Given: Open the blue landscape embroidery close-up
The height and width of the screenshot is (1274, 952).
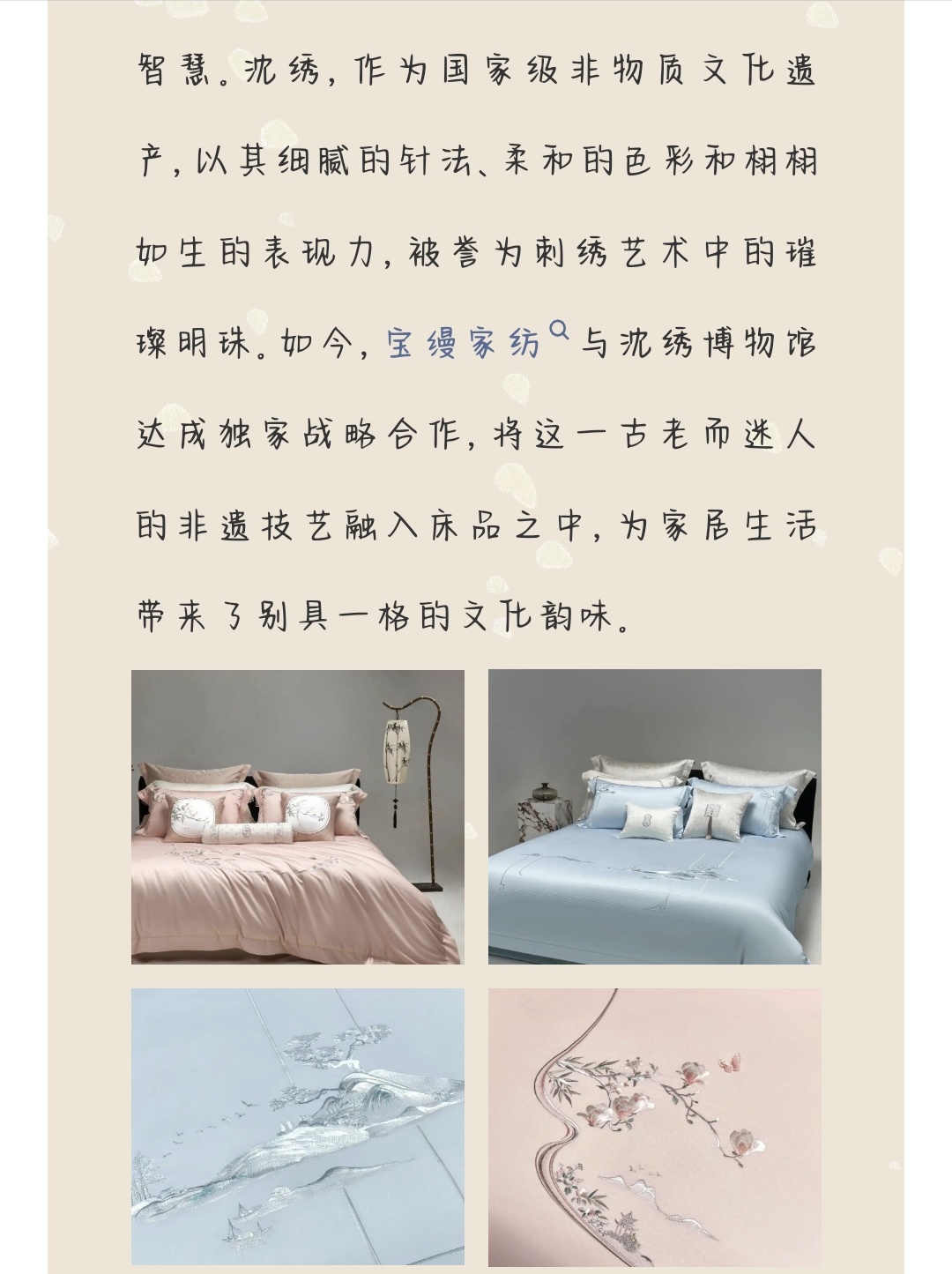Looking at the screenshot, I should point(298,1127).
